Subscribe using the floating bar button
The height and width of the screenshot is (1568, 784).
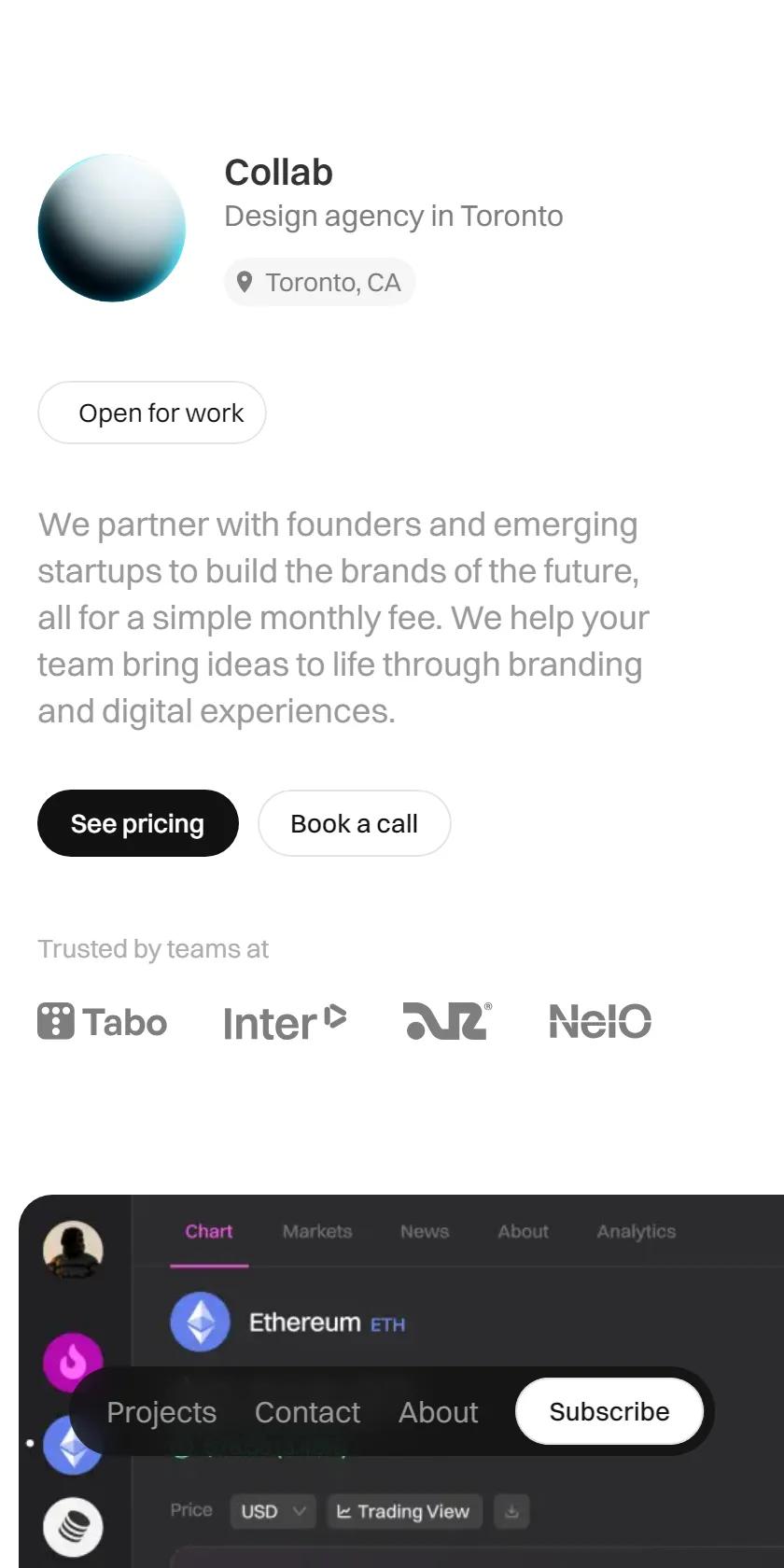(609, 1411)
